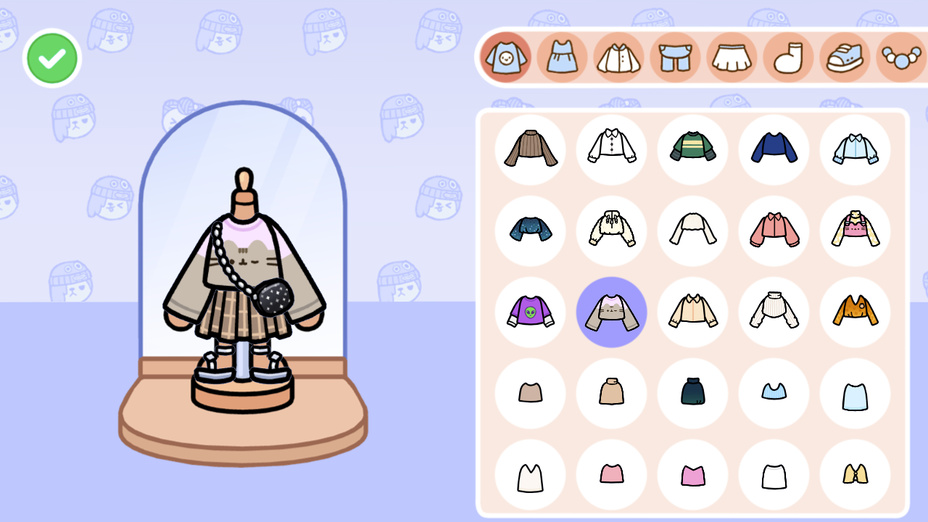Confirm outfit with the green checkmark
This screenshot has width=928, height=522.
[52, 60]
